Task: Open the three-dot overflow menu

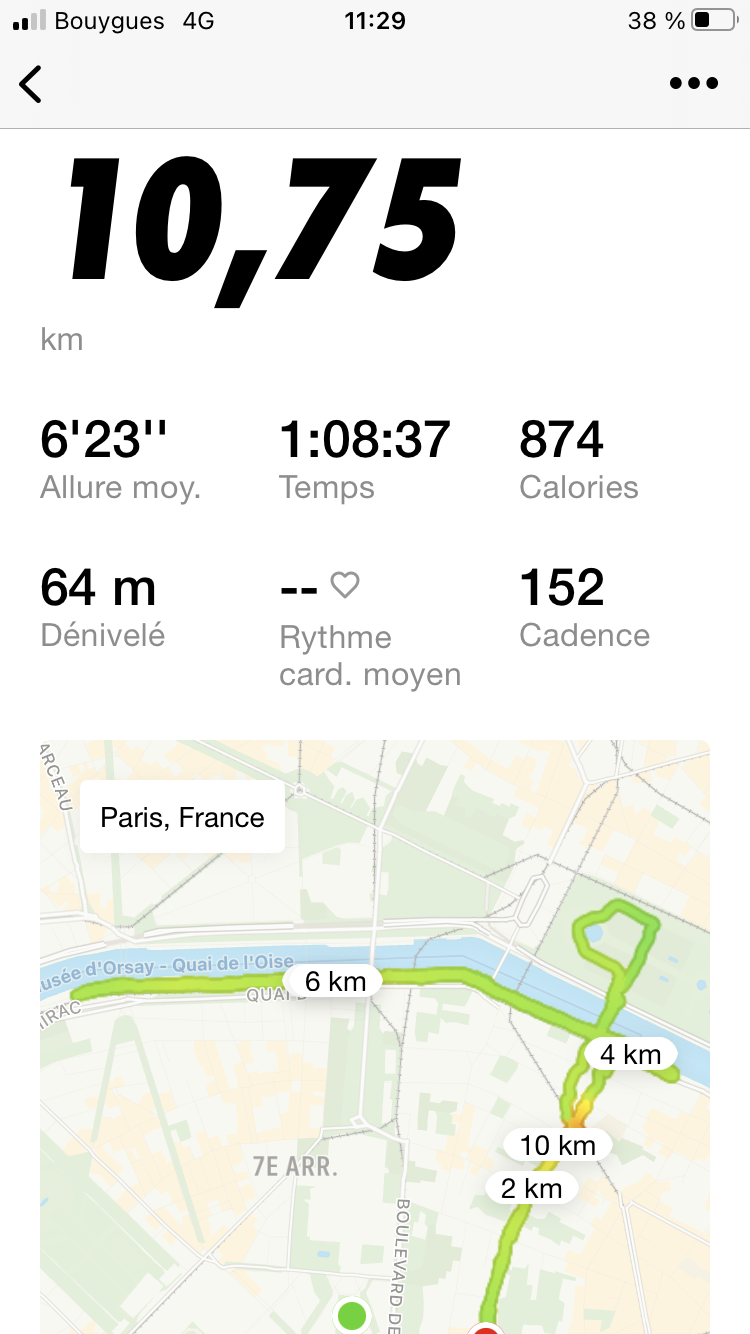Action: [694, 84]
